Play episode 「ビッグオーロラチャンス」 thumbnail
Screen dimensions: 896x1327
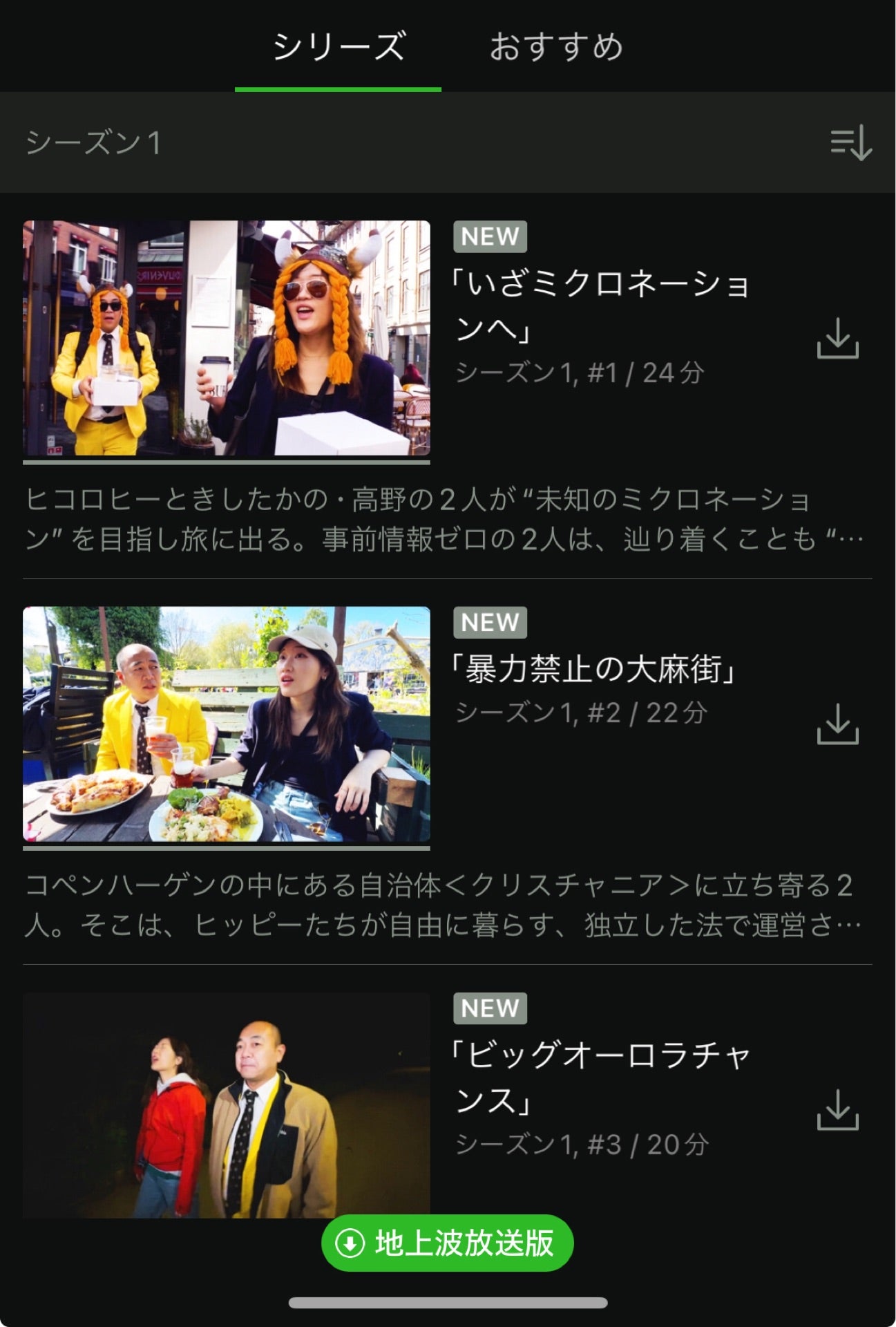point(227,1104)
